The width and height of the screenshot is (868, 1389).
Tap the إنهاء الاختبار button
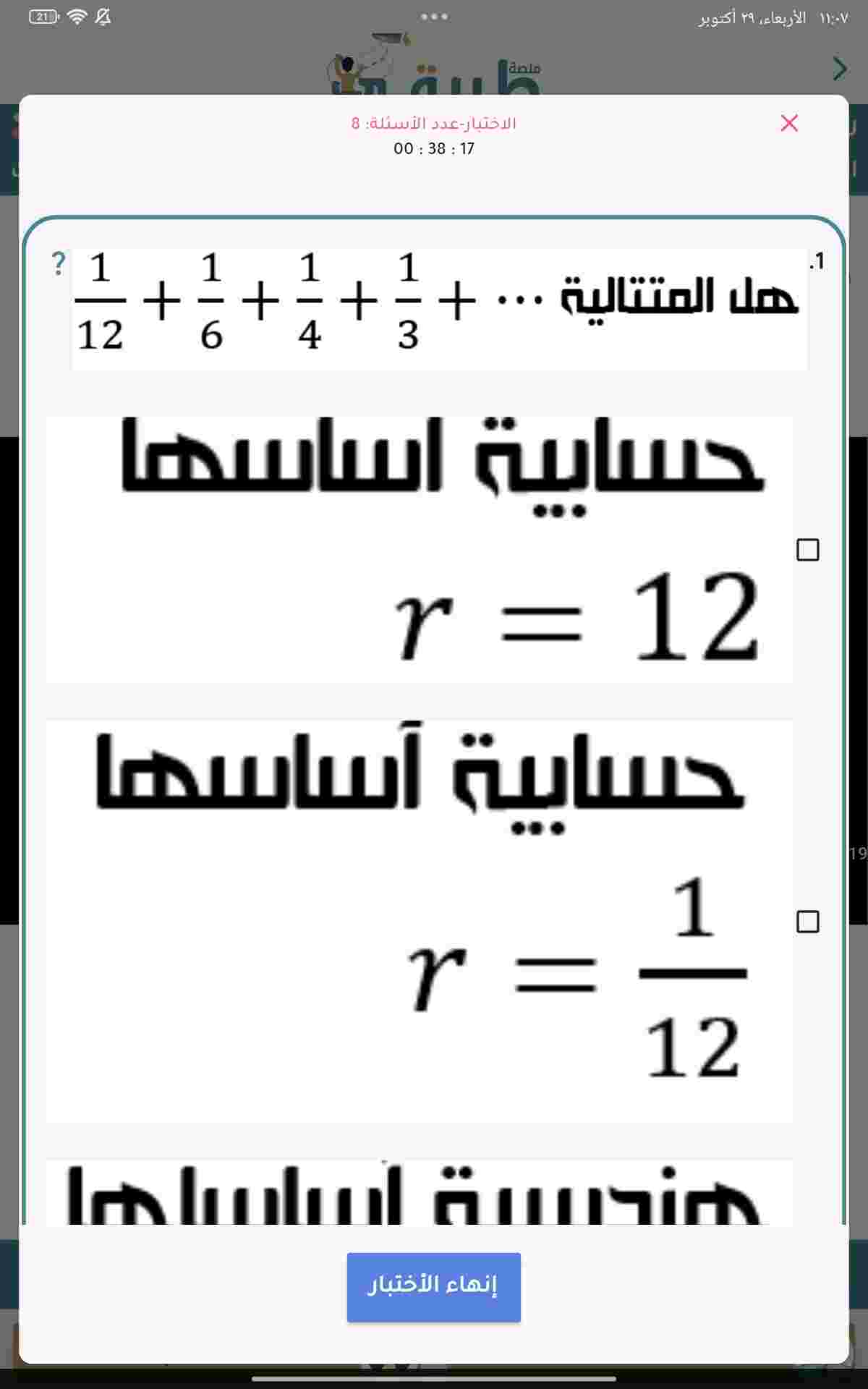pos(433,1287)
